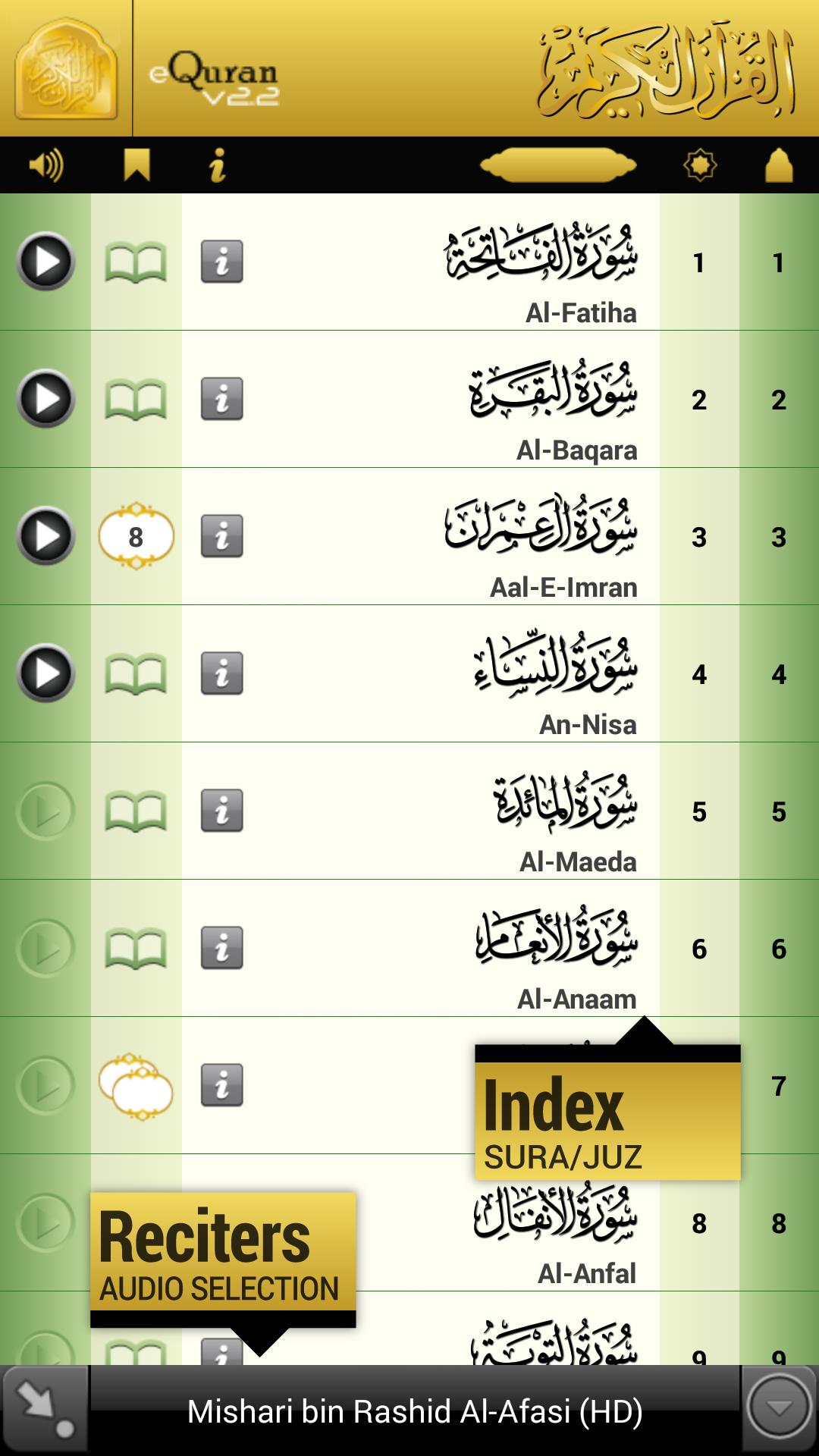
Task: Open bookmarks via the bookmark ribbon icon
Action: 136,165
